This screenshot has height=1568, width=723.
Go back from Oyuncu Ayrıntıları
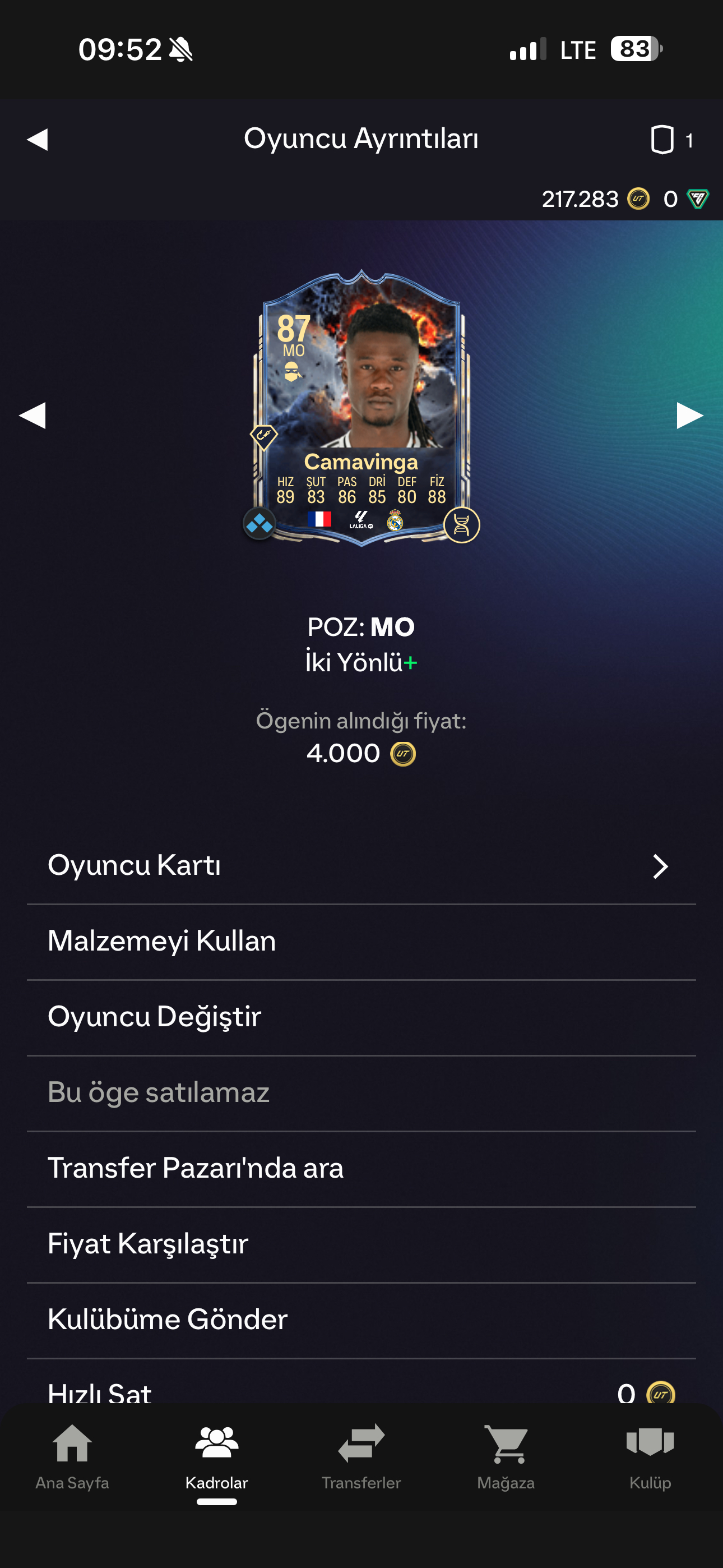tap(38, 140)
